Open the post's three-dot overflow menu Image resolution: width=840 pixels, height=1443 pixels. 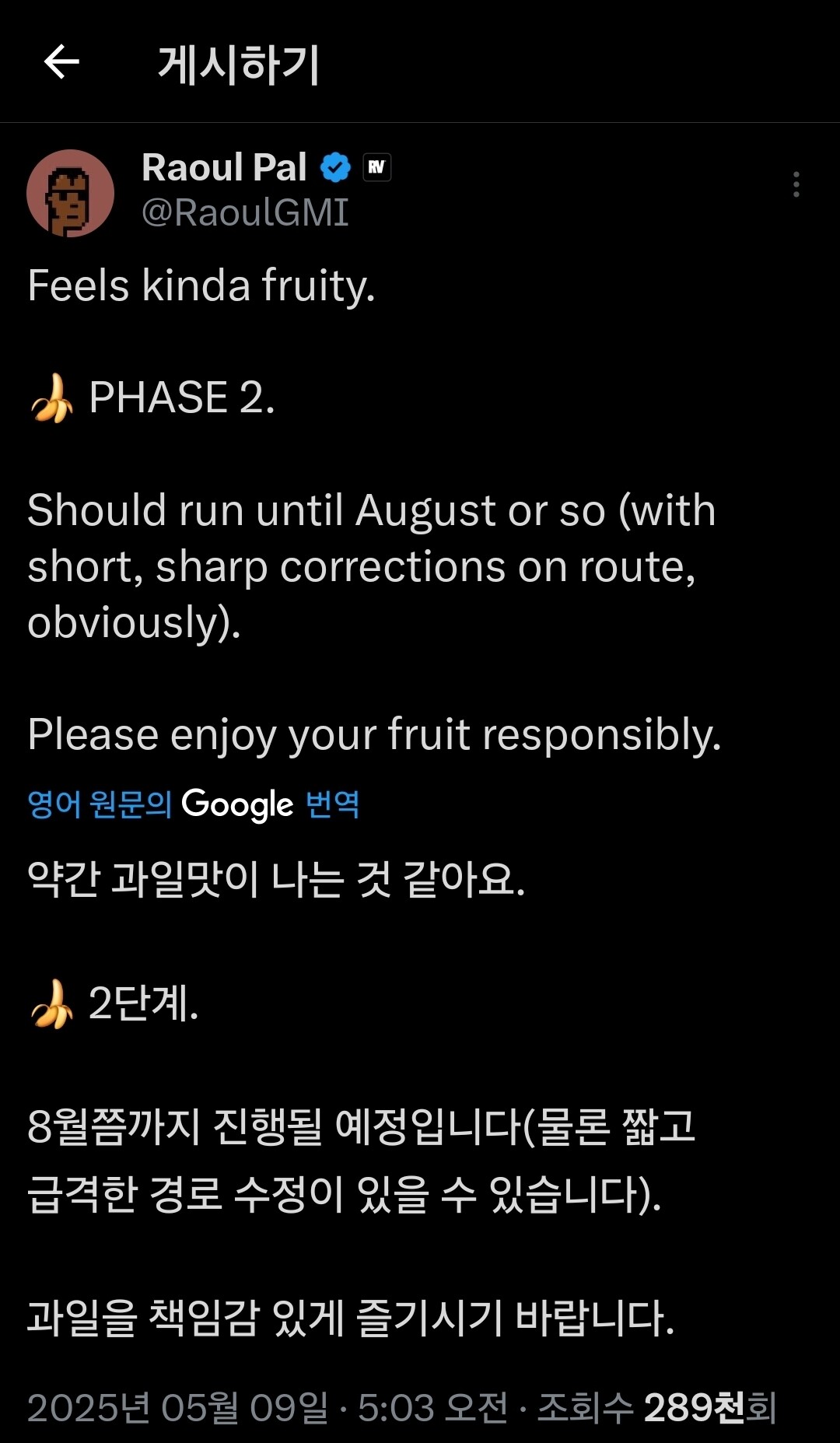[796, 184]
